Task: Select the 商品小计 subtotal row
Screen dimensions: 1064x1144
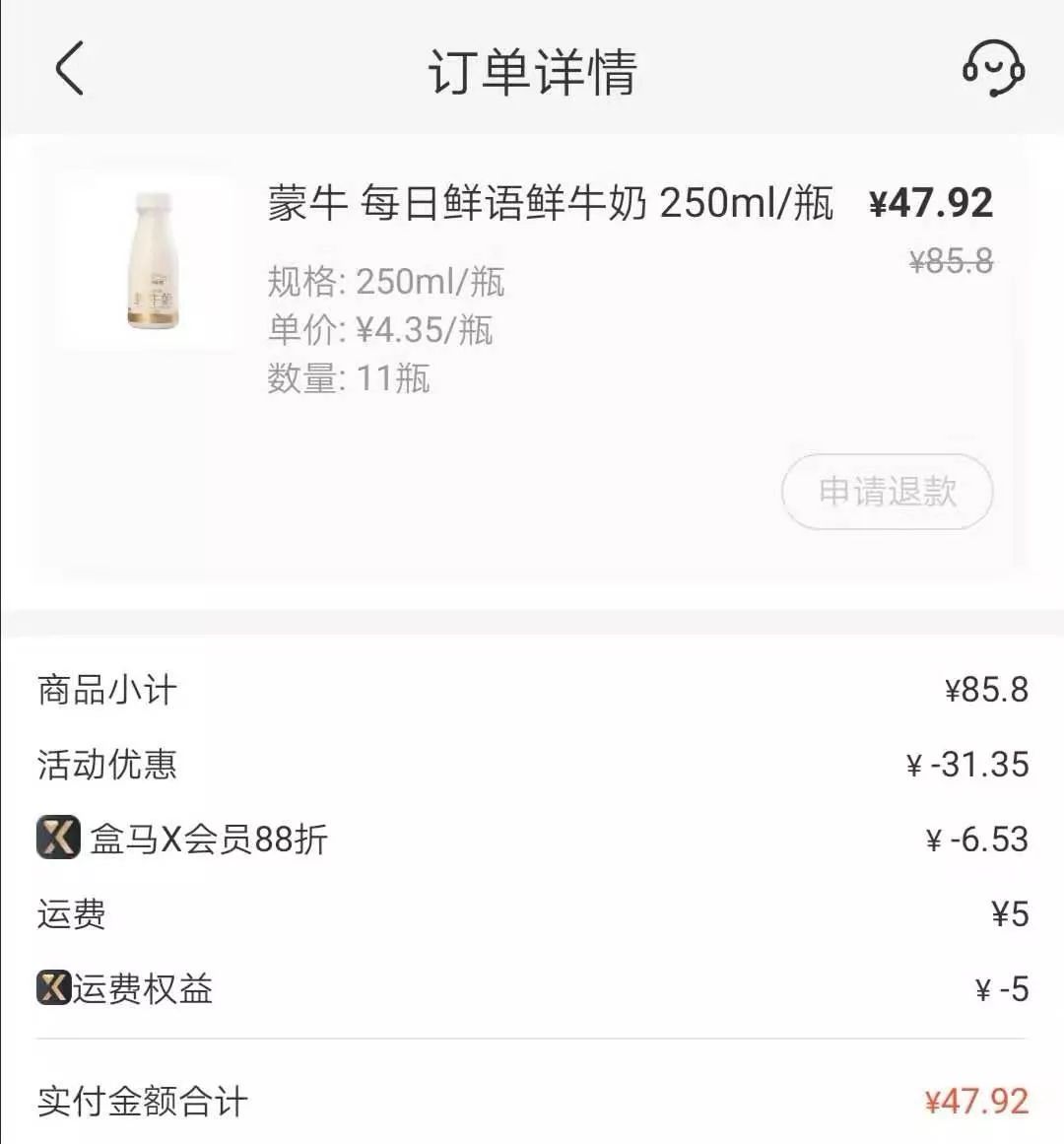Action: coord(104,691)
